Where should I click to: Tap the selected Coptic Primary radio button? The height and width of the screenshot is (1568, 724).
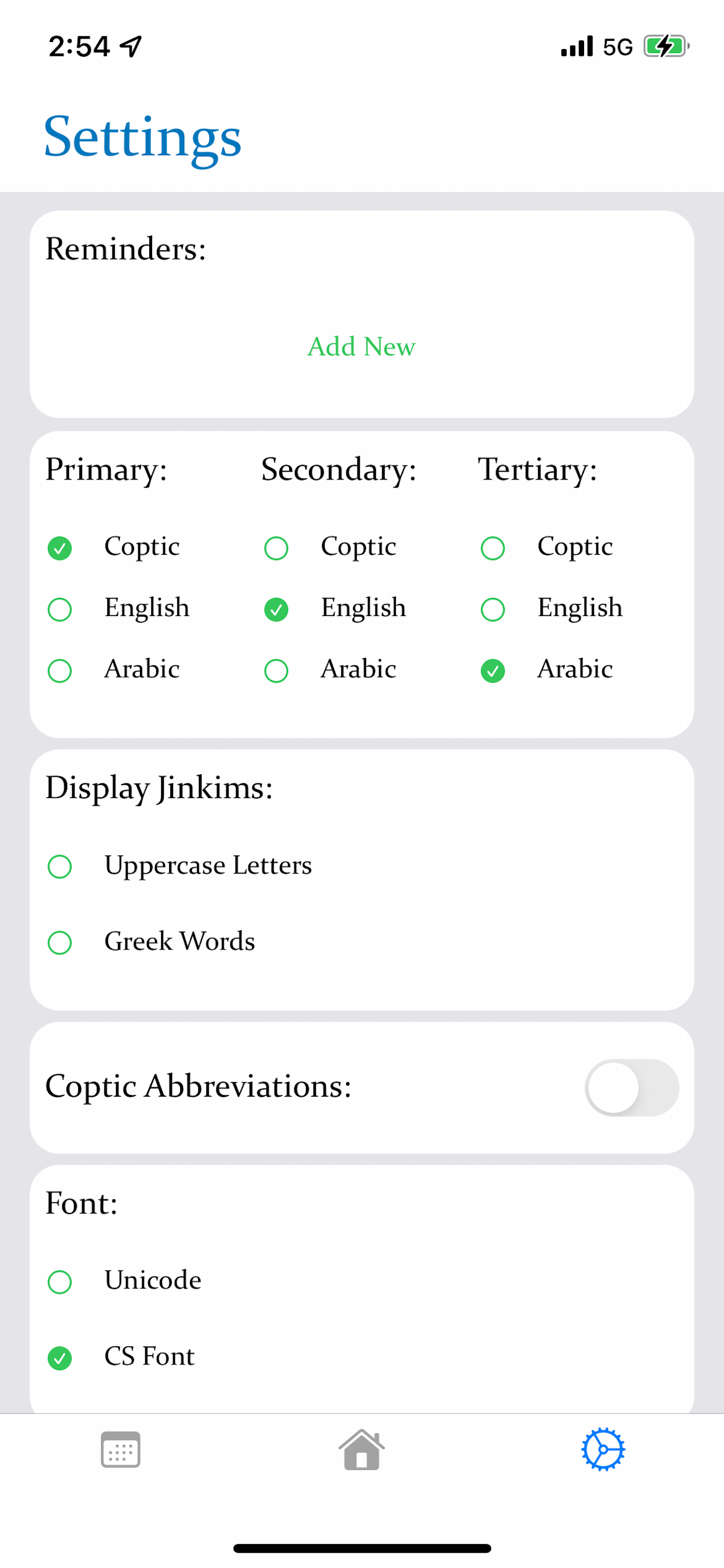click(59, 548)
